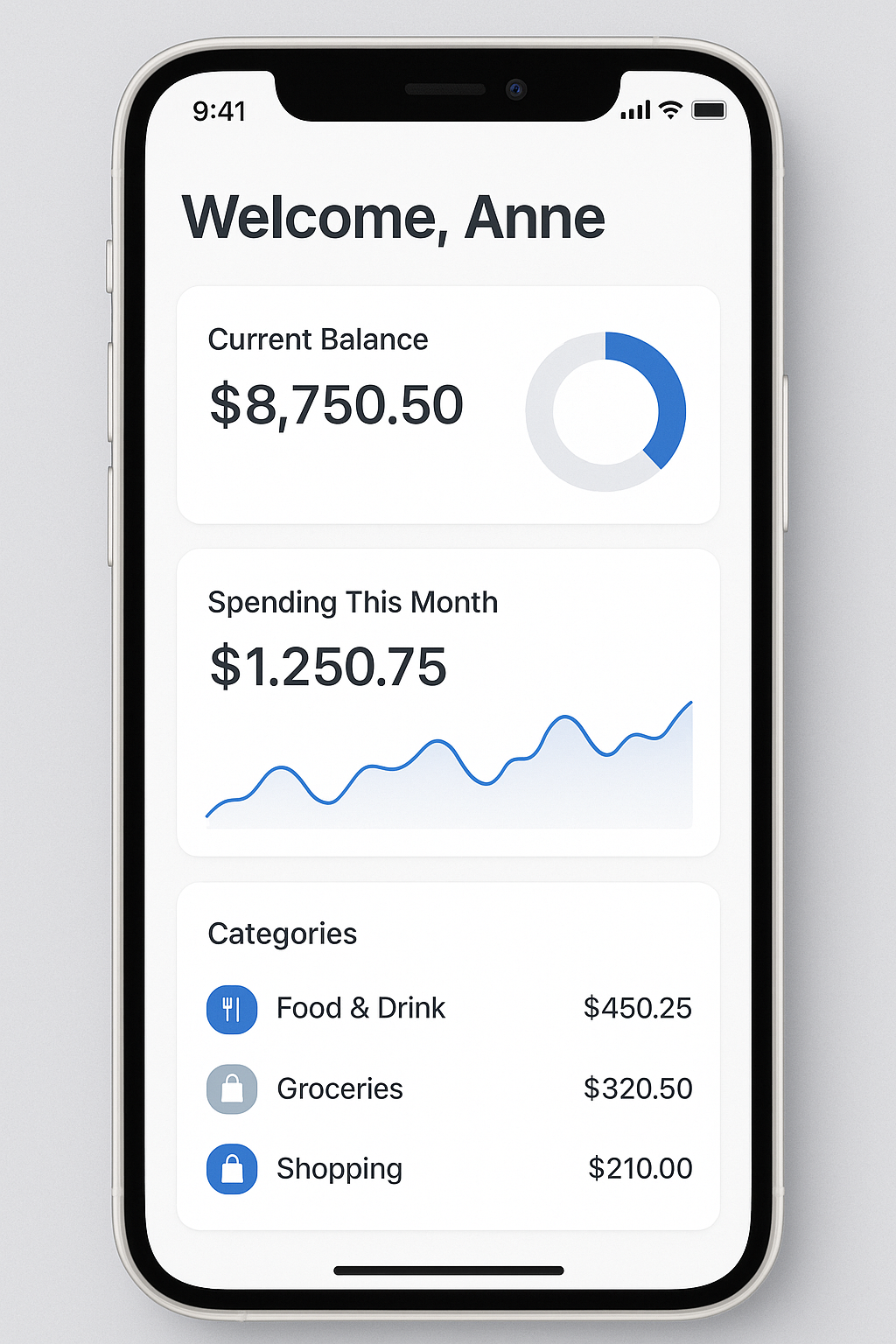Tap the $450.25 Food & Drink amount

coord(638,1008)
